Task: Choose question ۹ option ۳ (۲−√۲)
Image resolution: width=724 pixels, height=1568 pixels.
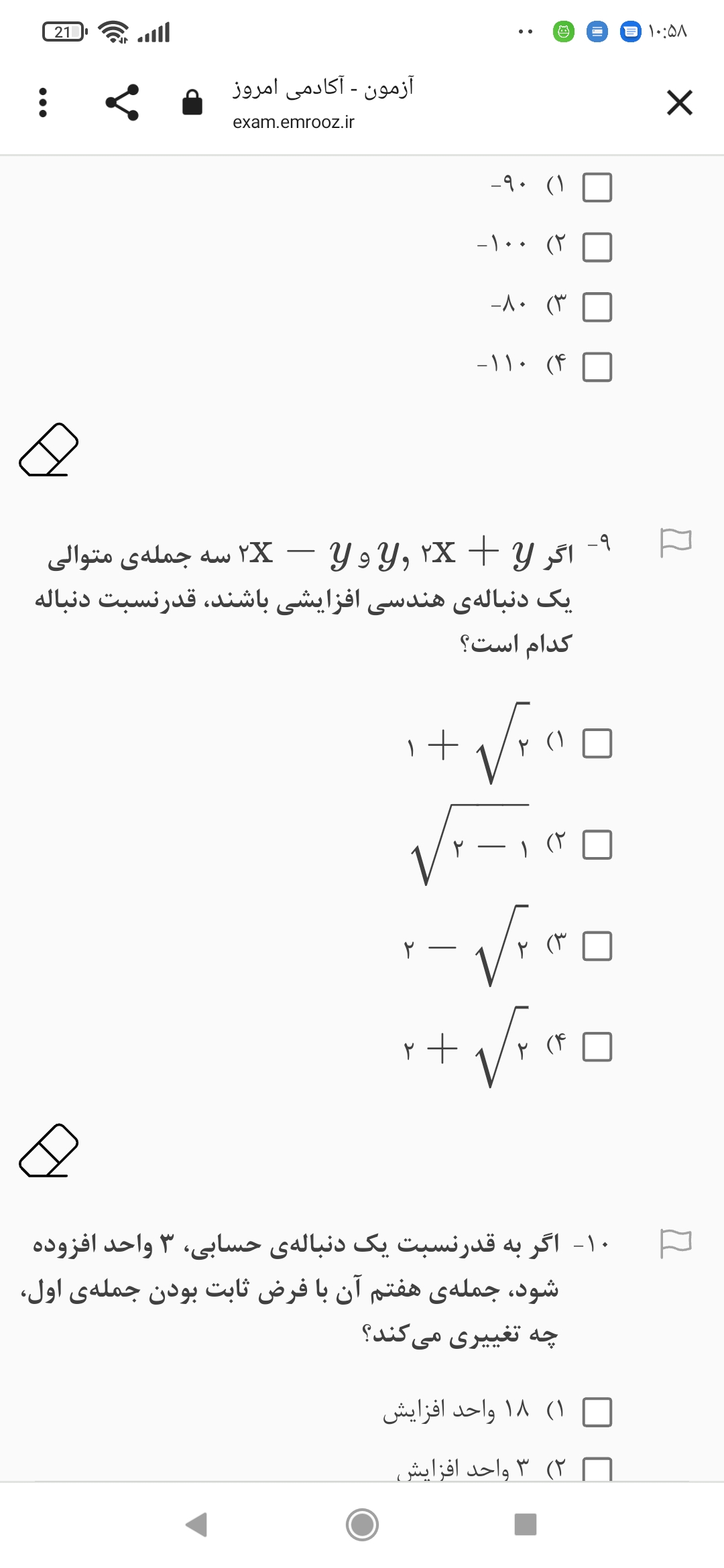Action: (x=597, y=946)
